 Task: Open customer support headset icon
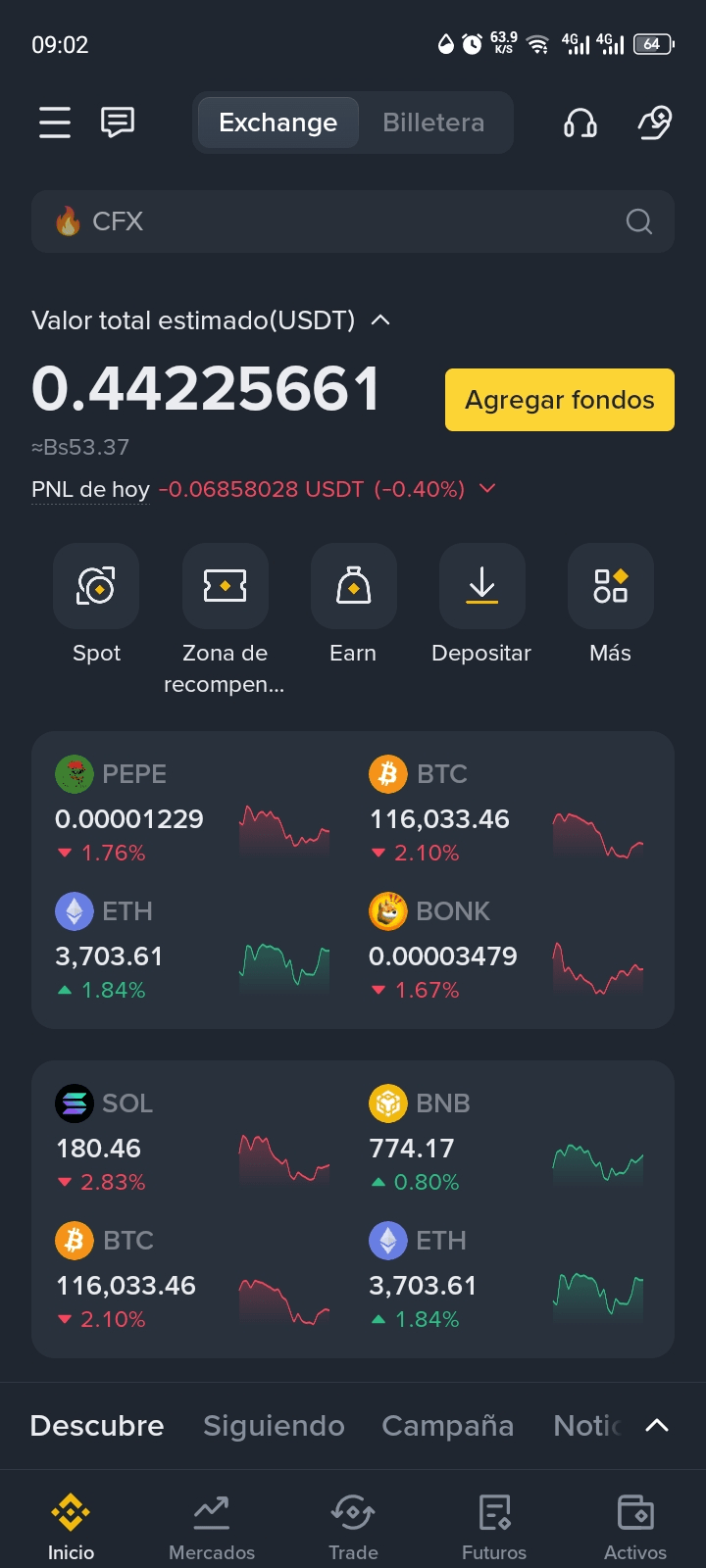click(580, 122)
